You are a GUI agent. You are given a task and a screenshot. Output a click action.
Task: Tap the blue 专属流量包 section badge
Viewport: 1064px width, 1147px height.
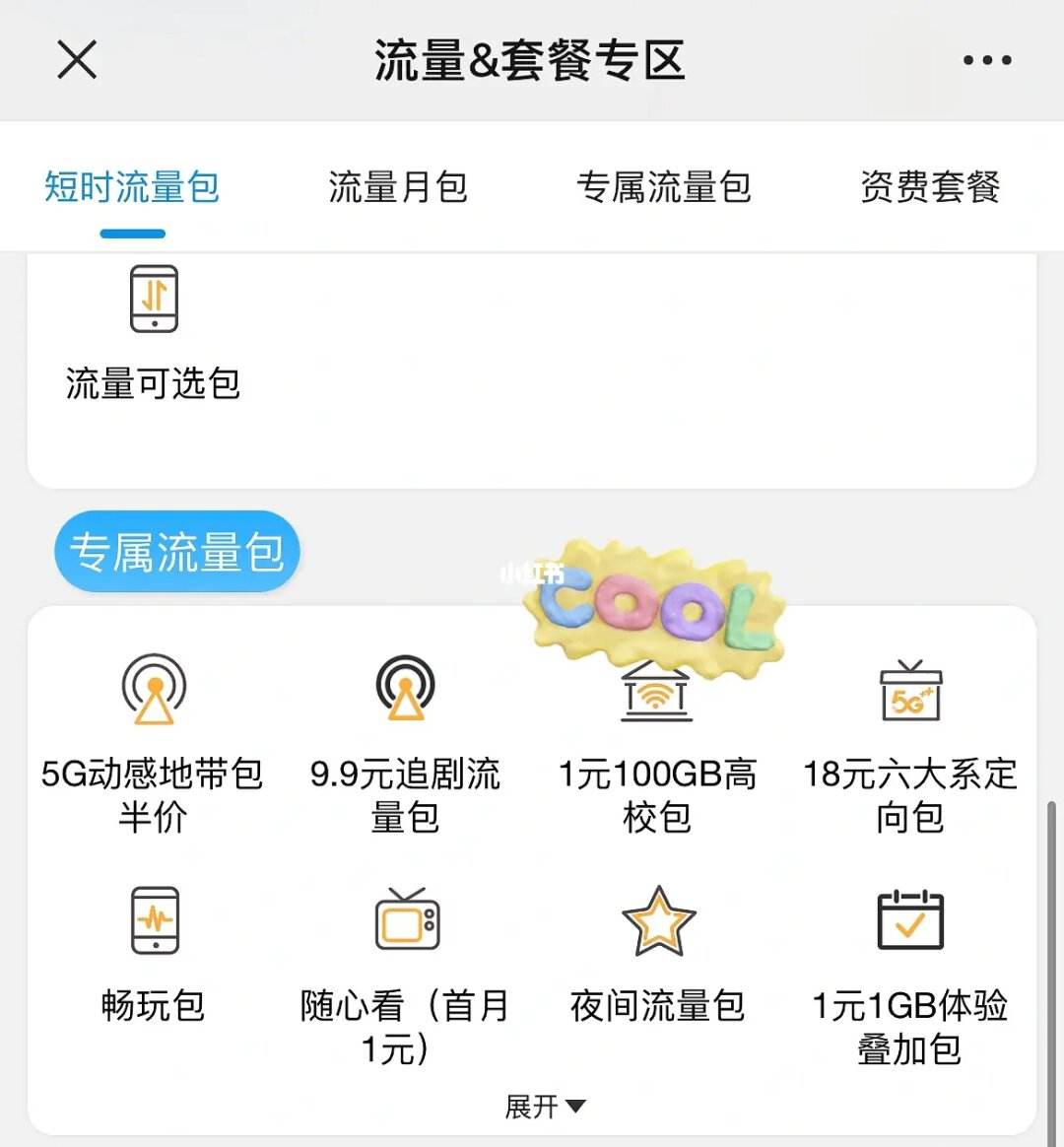point(176,550)
